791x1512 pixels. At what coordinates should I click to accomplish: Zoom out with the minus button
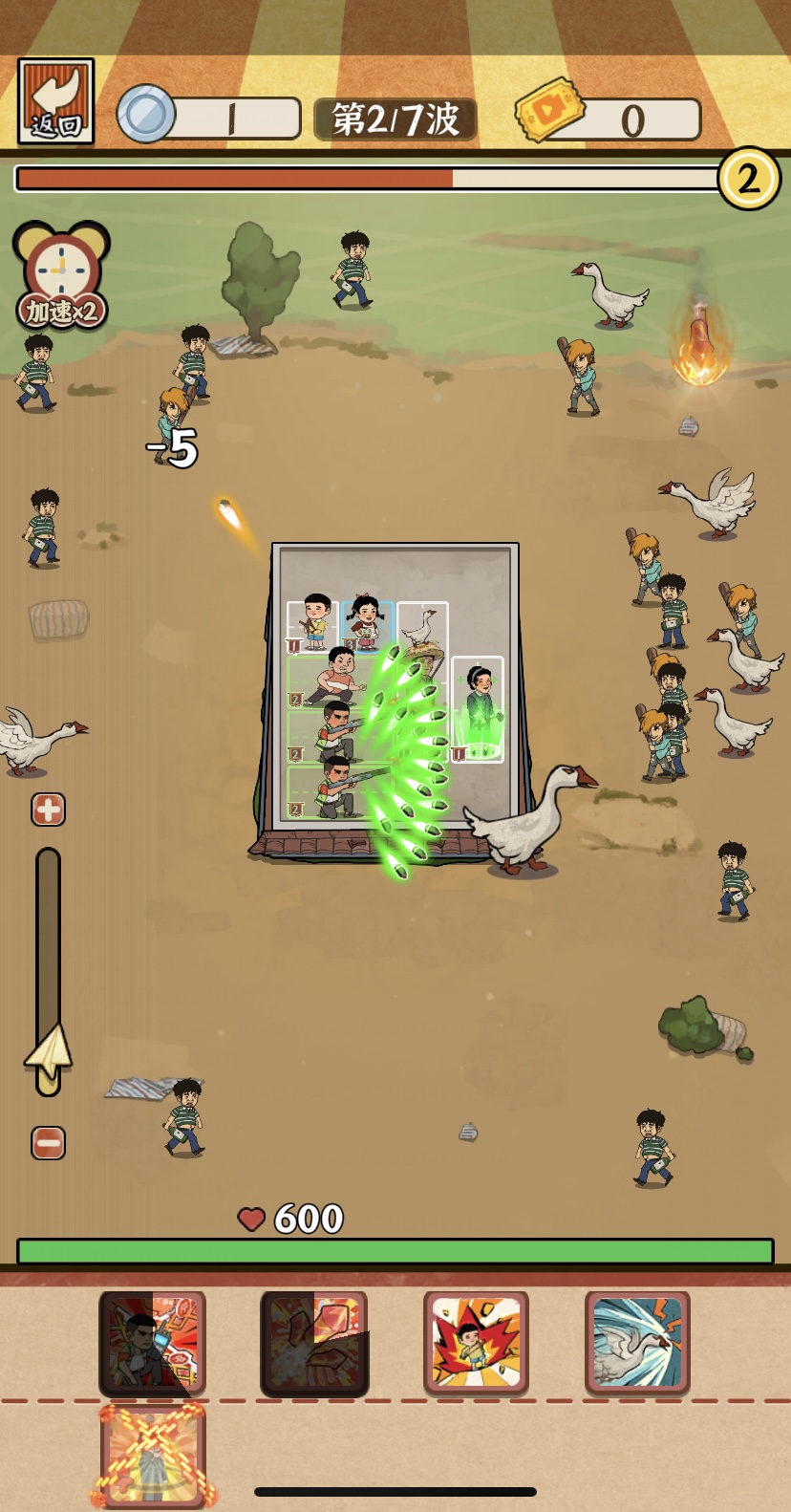point(49,1143)
